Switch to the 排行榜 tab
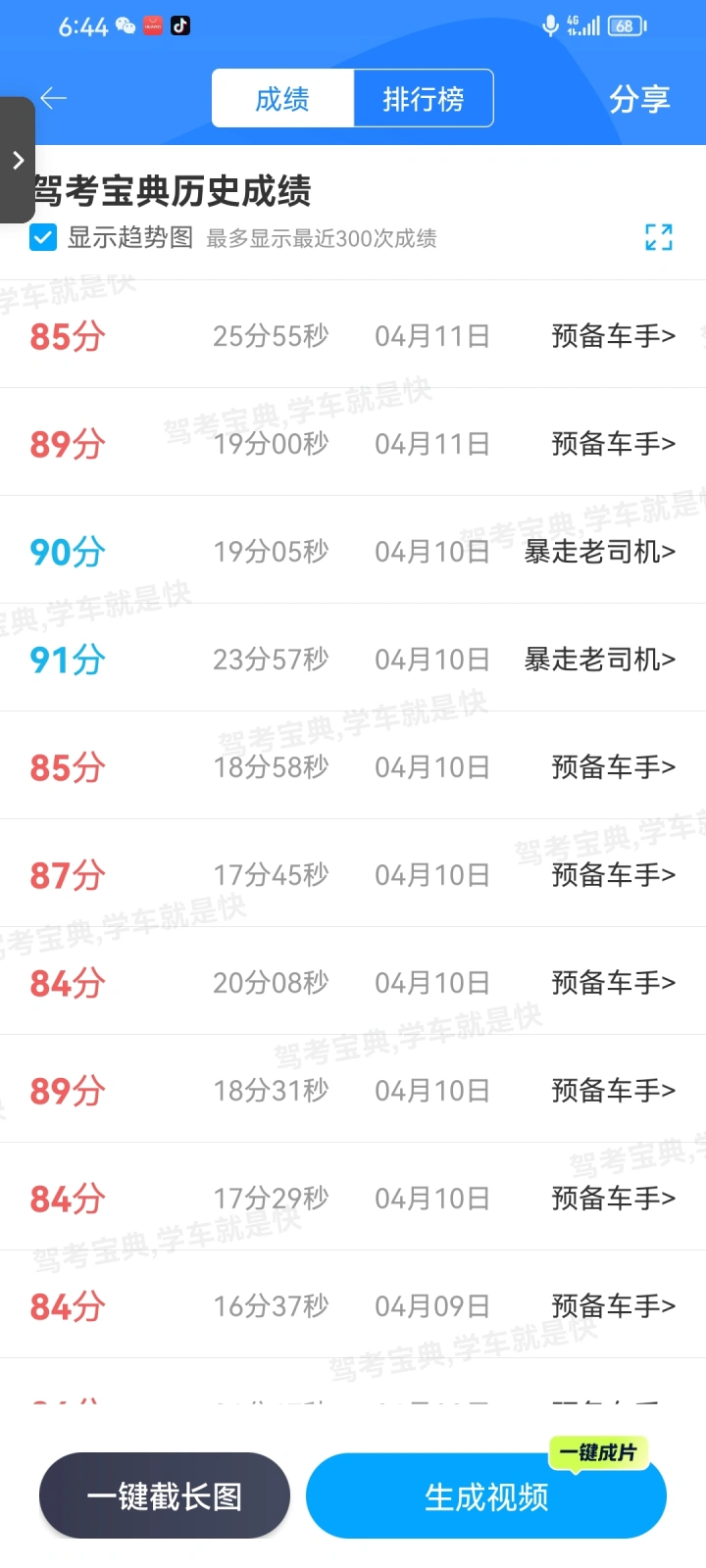Viewport: 706px width, 1568px height. 424,98
